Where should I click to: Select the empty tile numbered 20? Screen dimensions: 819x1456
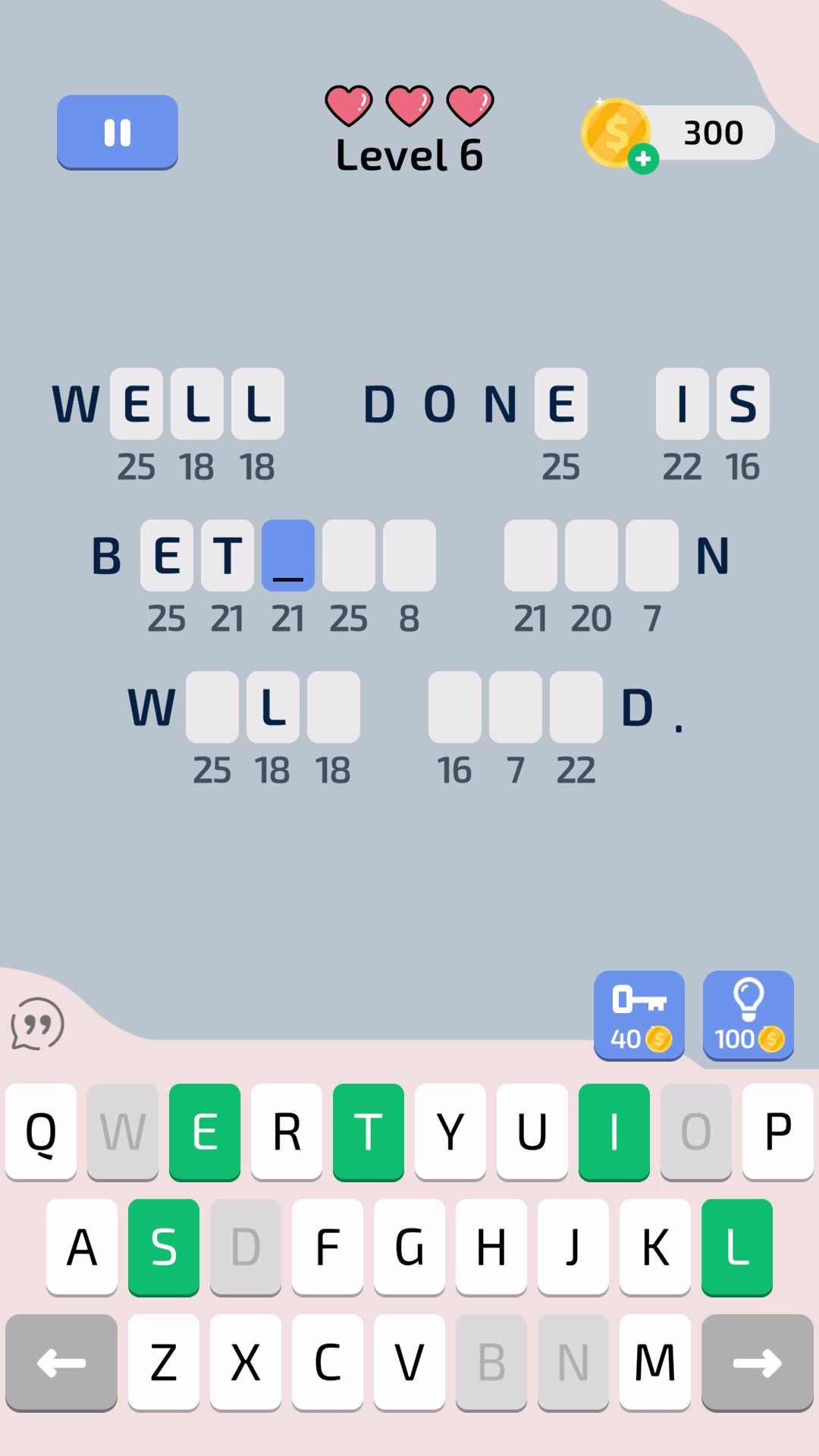(591, 555)
